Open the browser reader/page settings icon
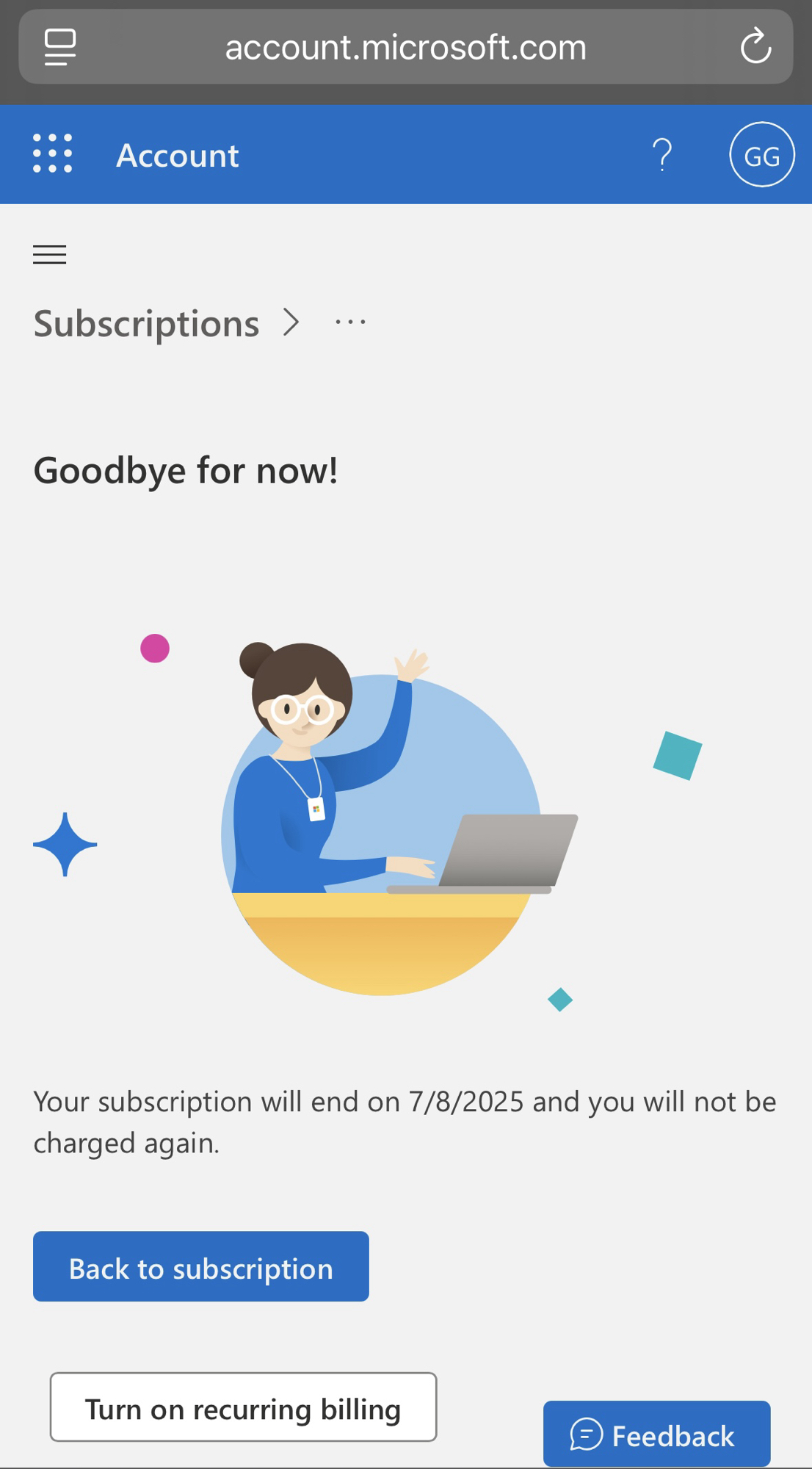 coord(60,47)
